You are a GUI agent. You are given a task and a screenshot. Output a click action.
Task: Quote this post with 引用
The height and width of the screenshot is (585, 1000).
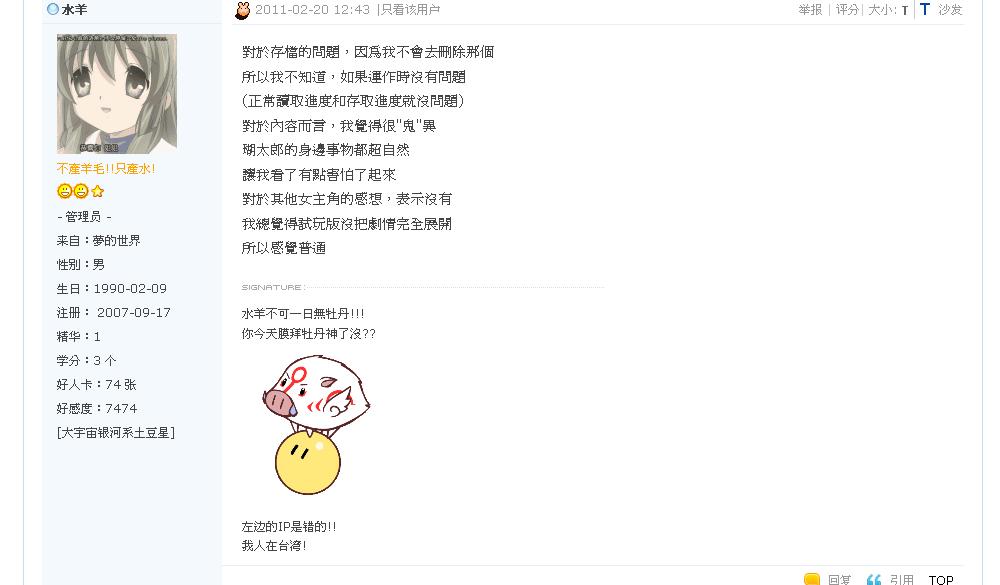901,579
